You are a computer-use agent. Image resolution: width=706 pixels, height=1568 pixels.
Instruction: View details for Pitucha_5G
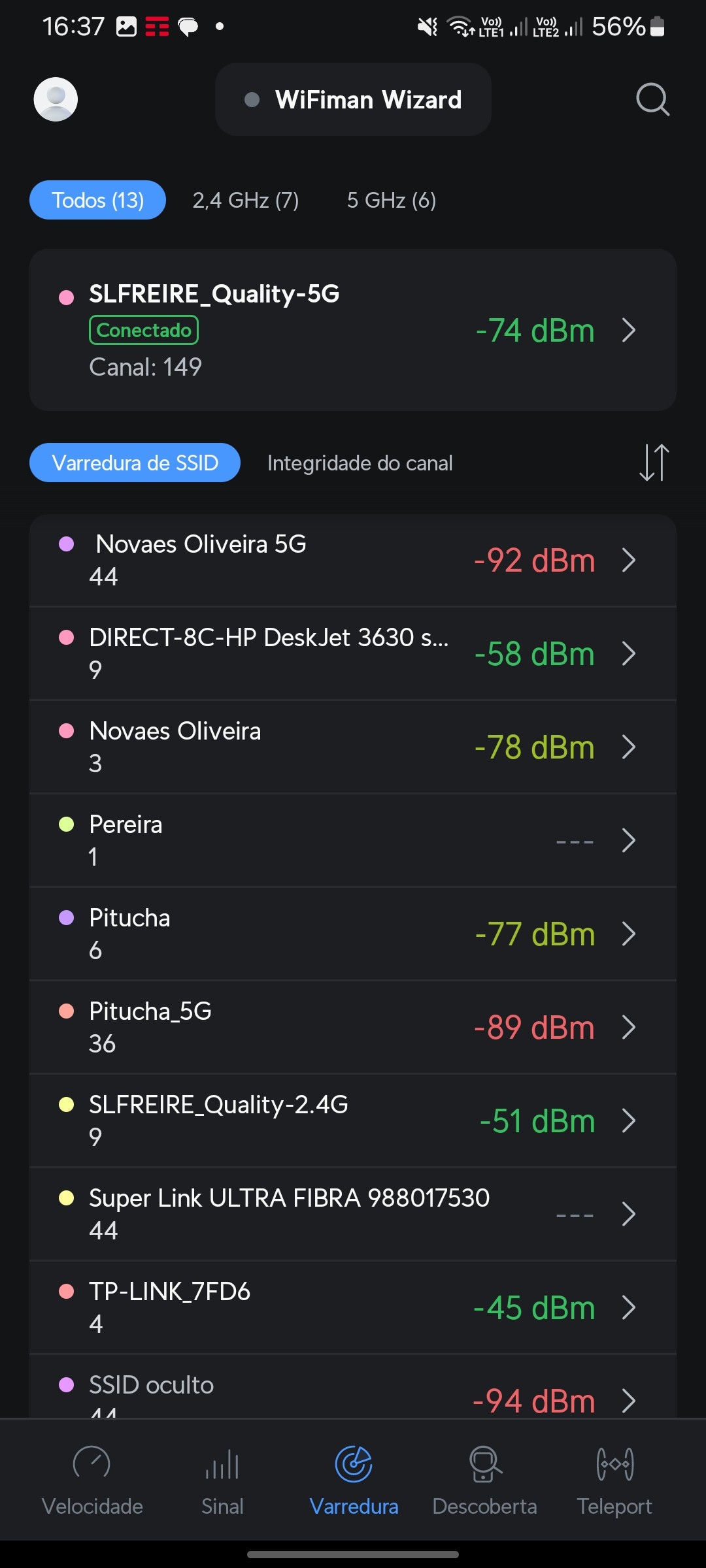pos(353,1027)
